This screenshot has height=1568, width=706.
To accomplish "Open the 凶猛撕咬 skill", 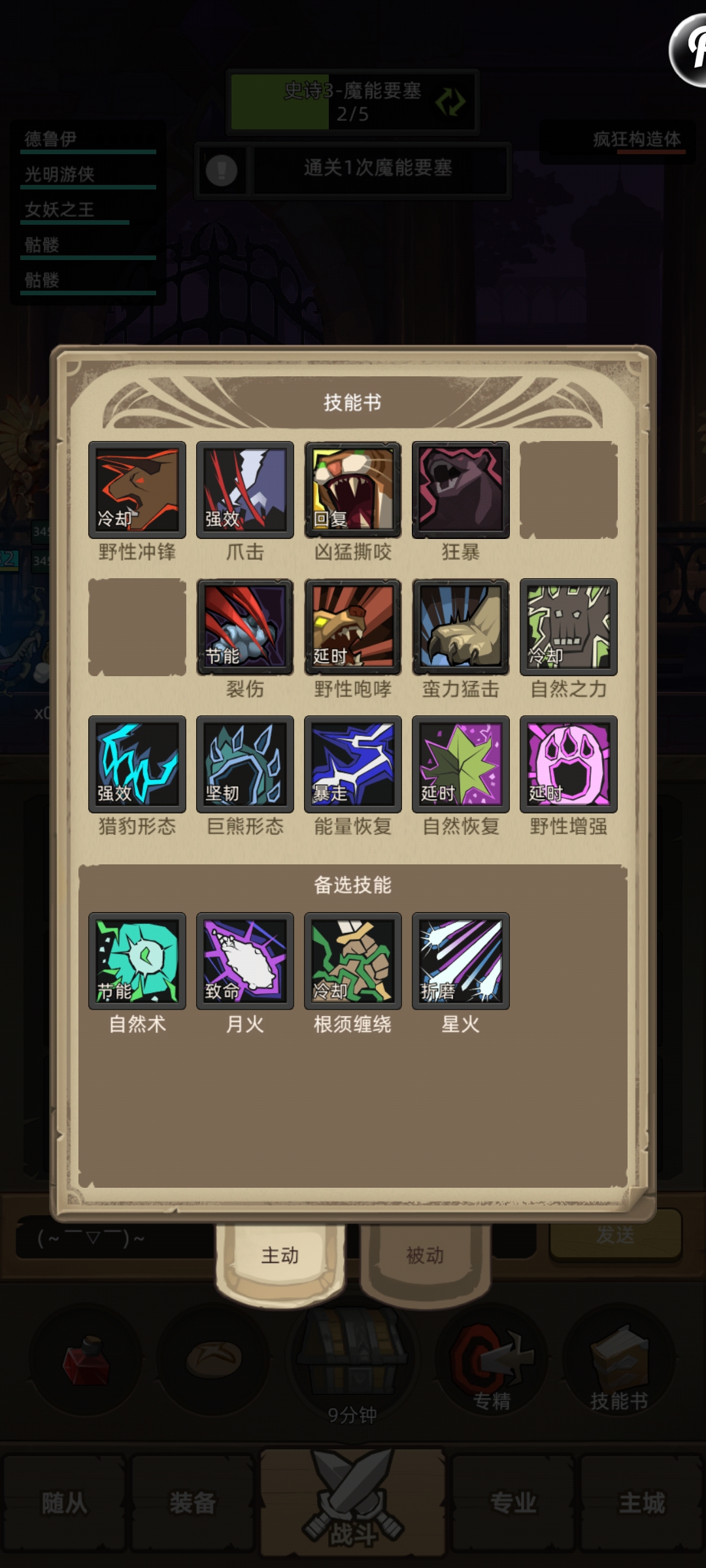I will [353, 489].
